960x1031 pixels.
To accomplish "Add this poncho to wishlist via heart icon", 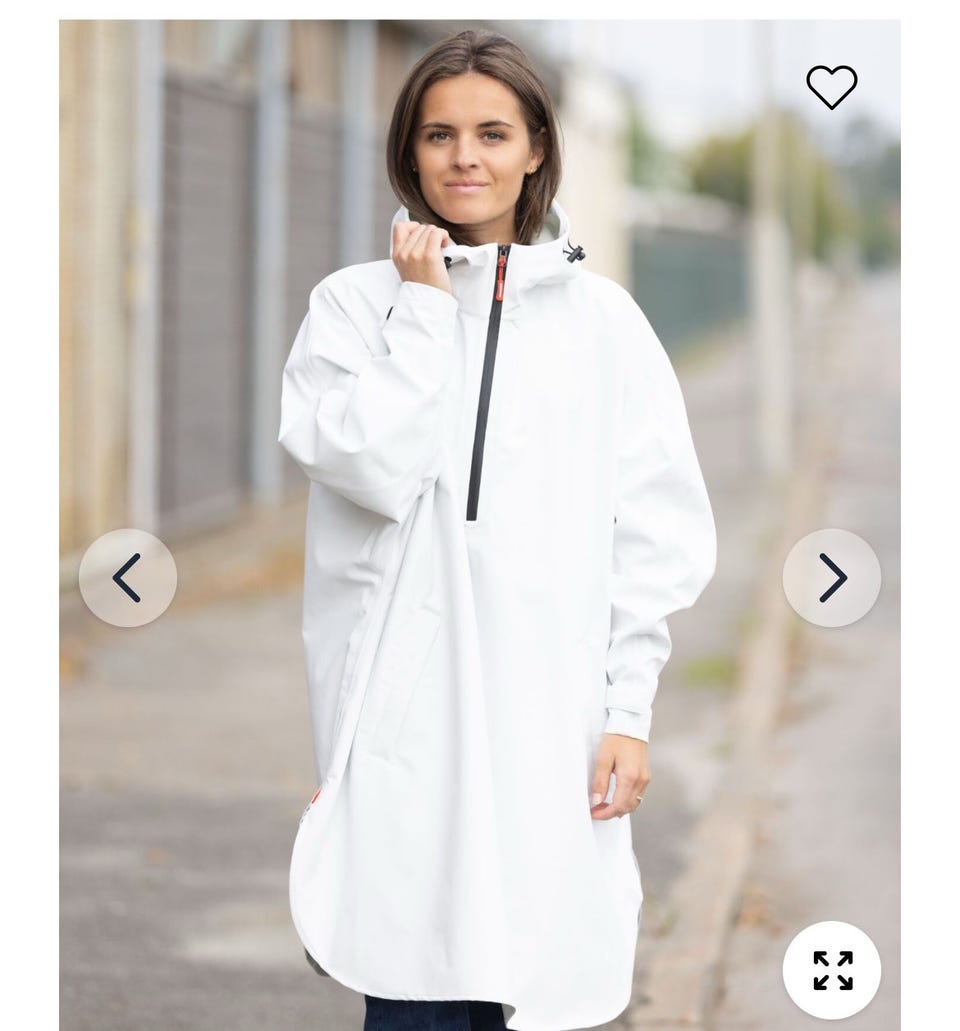I will (x=831, y=87).
